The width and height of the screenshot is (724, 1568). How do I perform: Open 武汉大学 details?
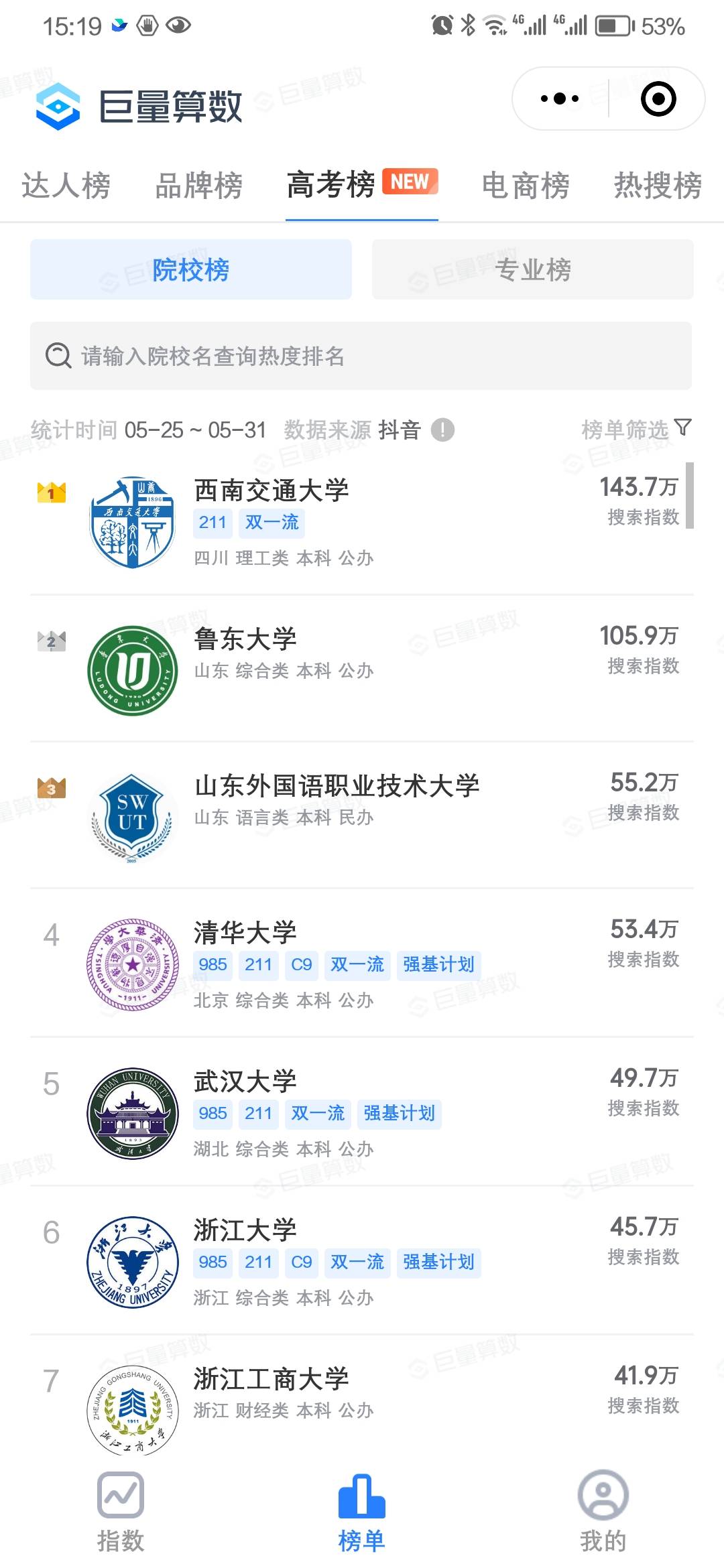tap(245, 1082)
